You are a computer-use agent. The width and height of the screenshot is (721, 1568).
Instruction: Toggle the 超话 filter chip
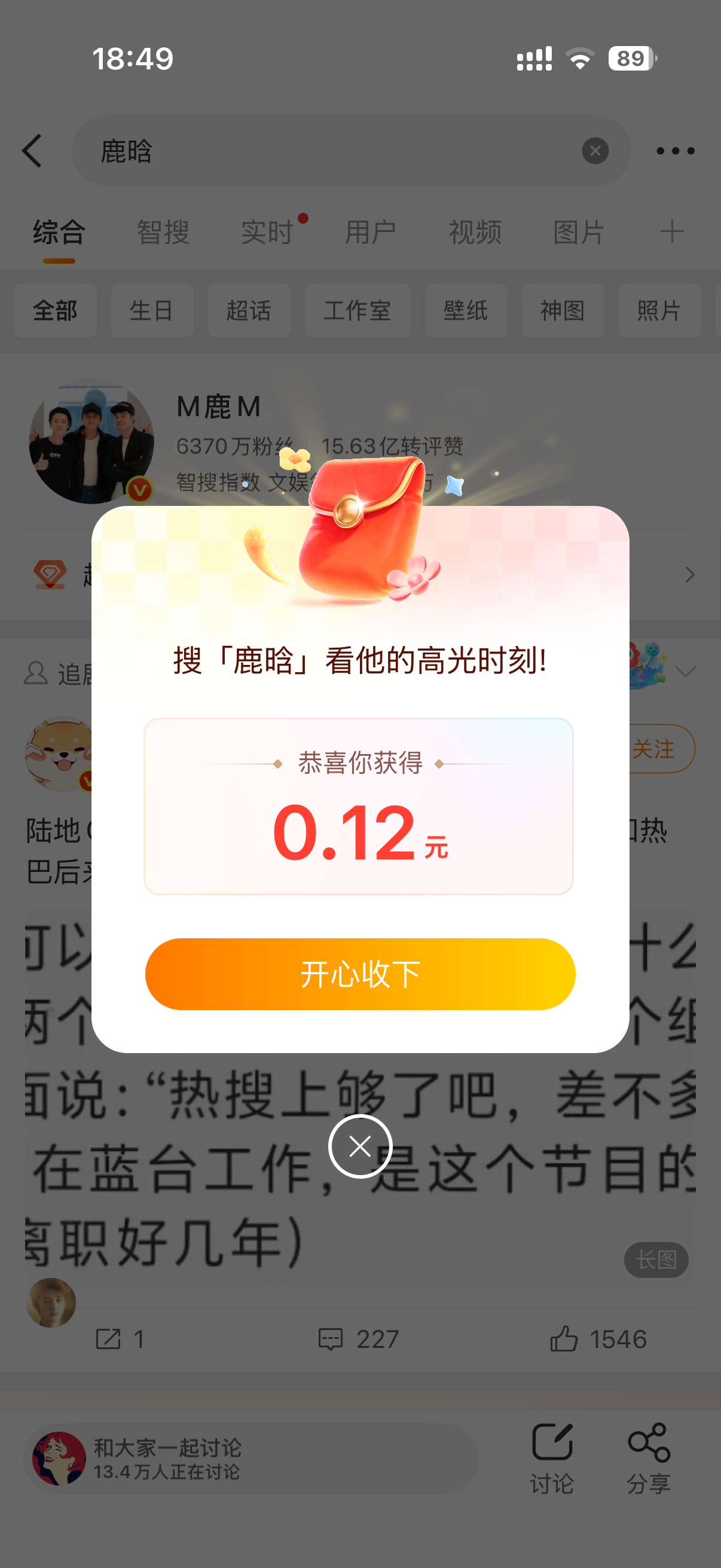(249, 310)
